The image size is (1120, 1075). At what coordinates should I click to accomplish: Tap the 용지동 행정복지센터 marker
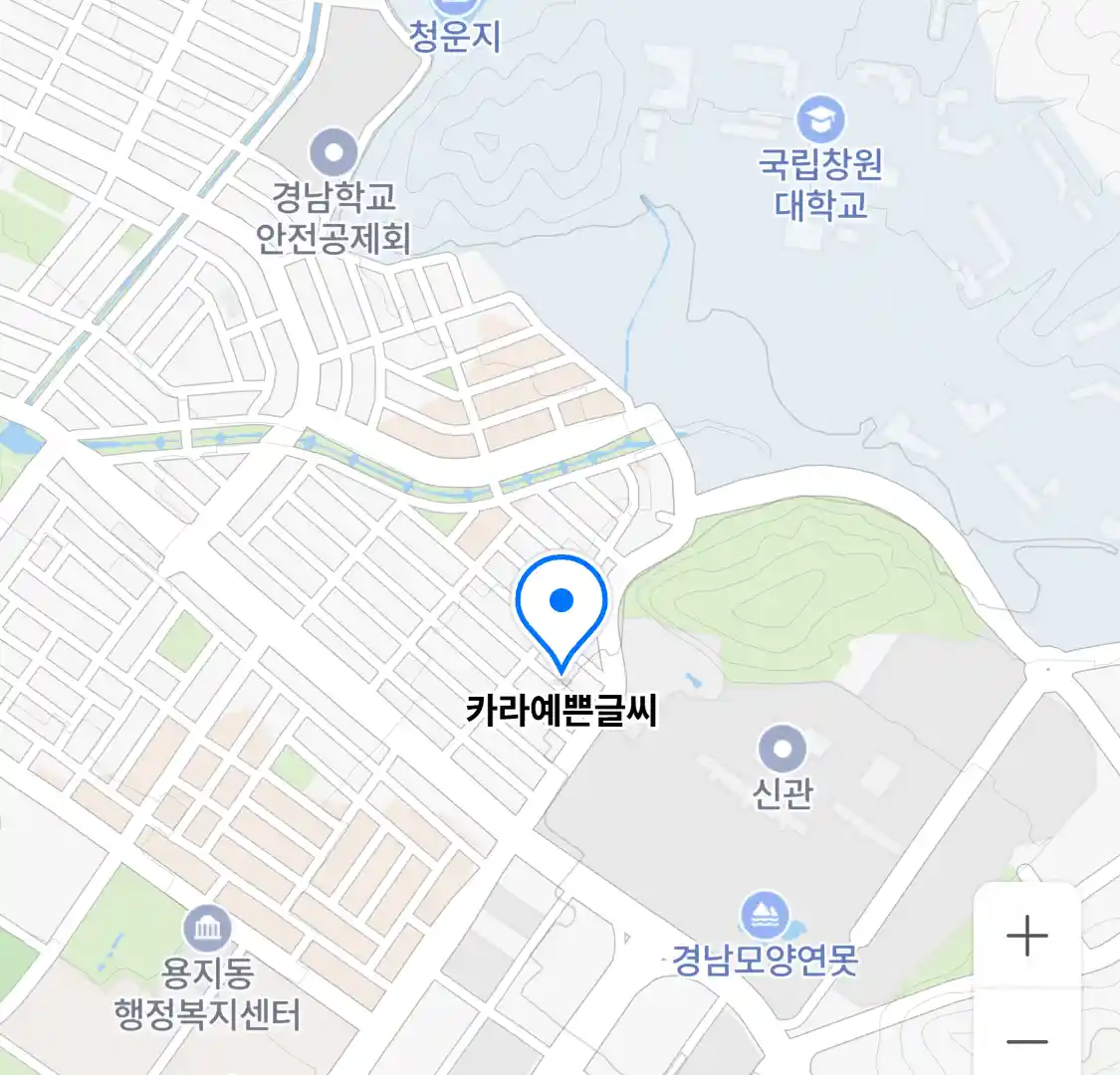(x=207, y=931)
